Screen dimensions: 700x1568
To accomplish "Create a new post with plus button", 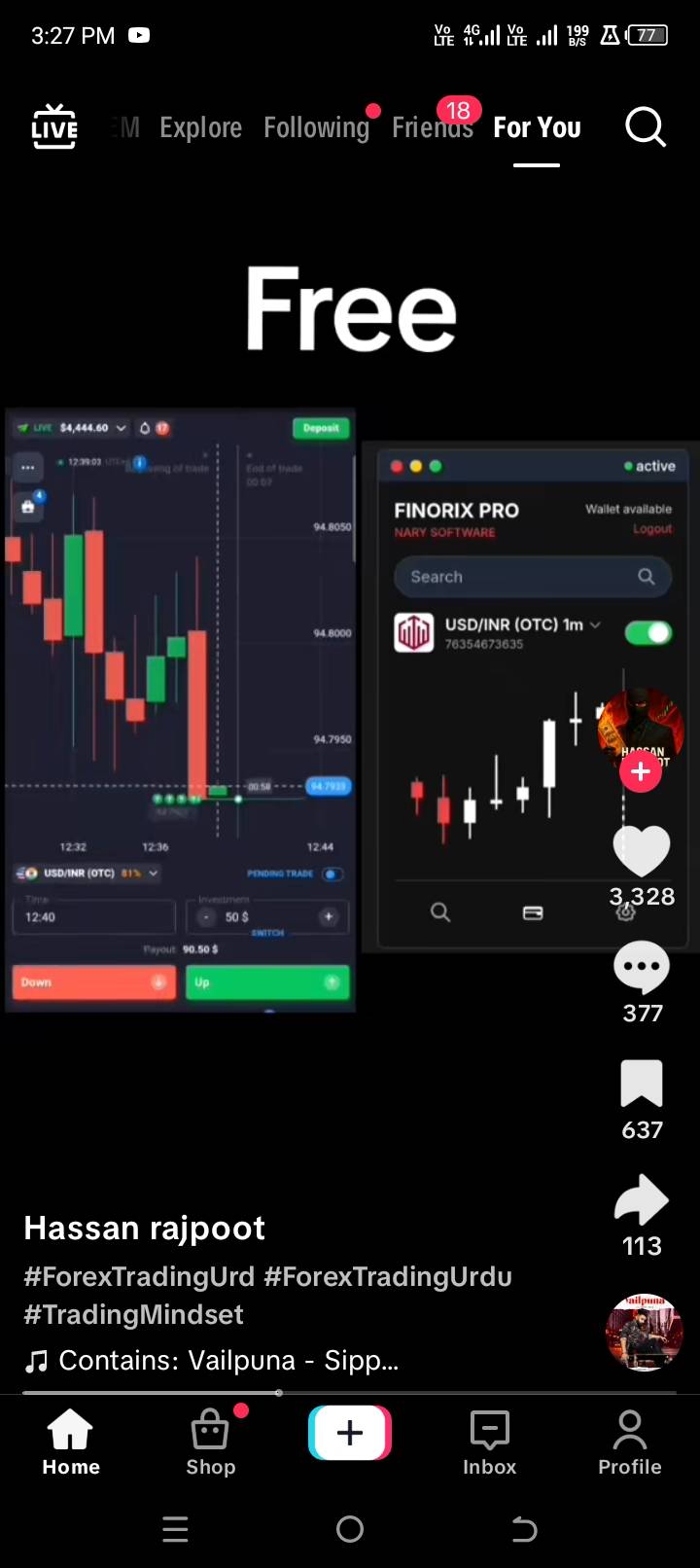I will (350, 1433).
